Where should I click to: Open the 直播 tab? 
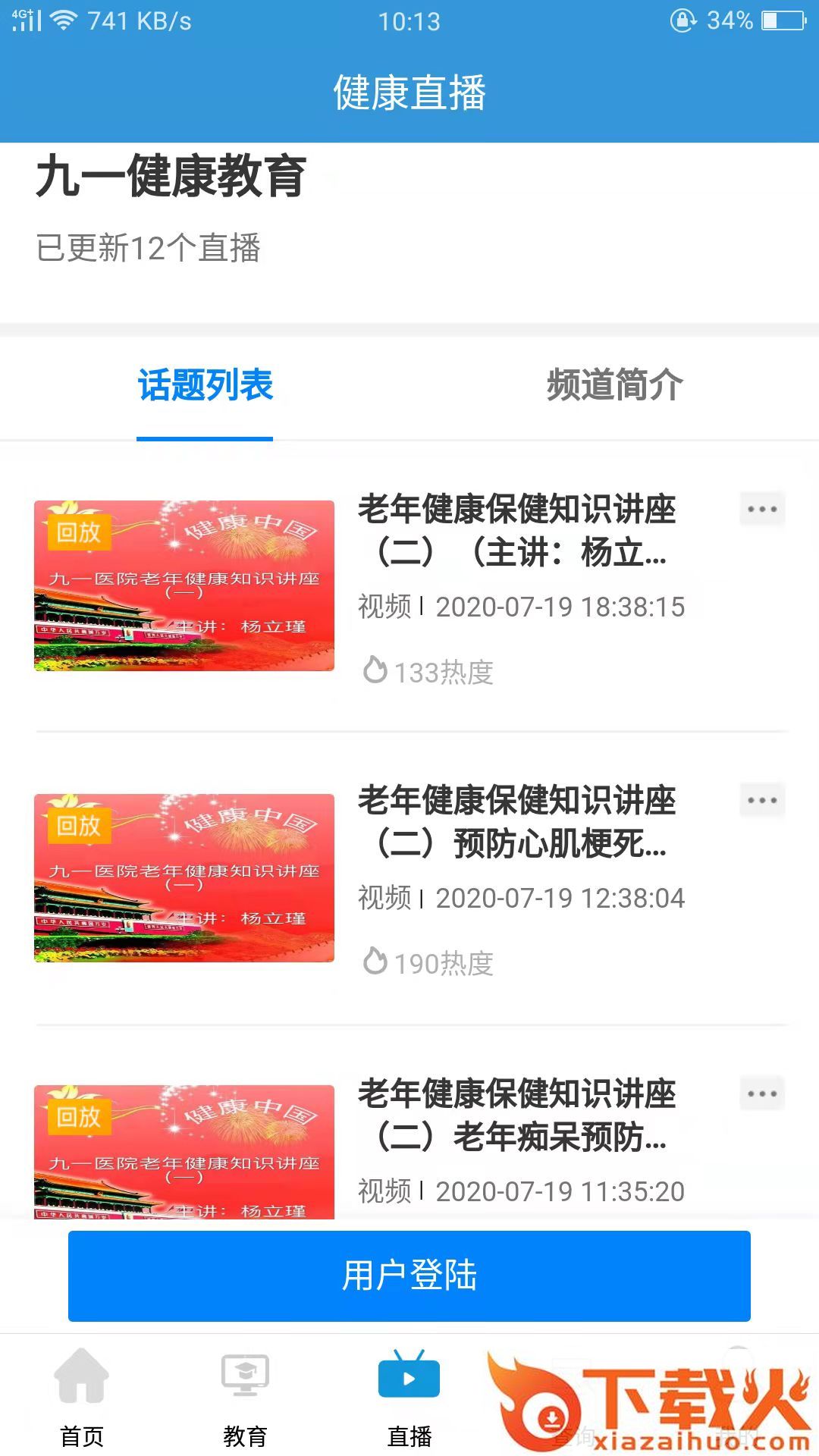pyautogui.click(x=409, y=1397)
